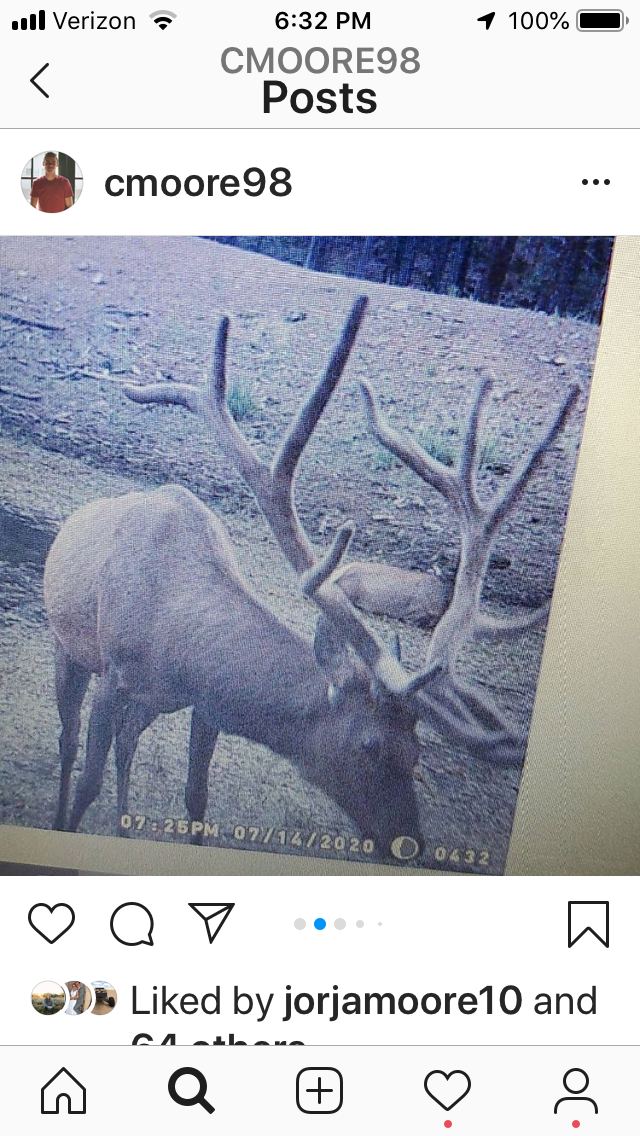Open the post options menu

pyautogui.click(x=596, y=183)
